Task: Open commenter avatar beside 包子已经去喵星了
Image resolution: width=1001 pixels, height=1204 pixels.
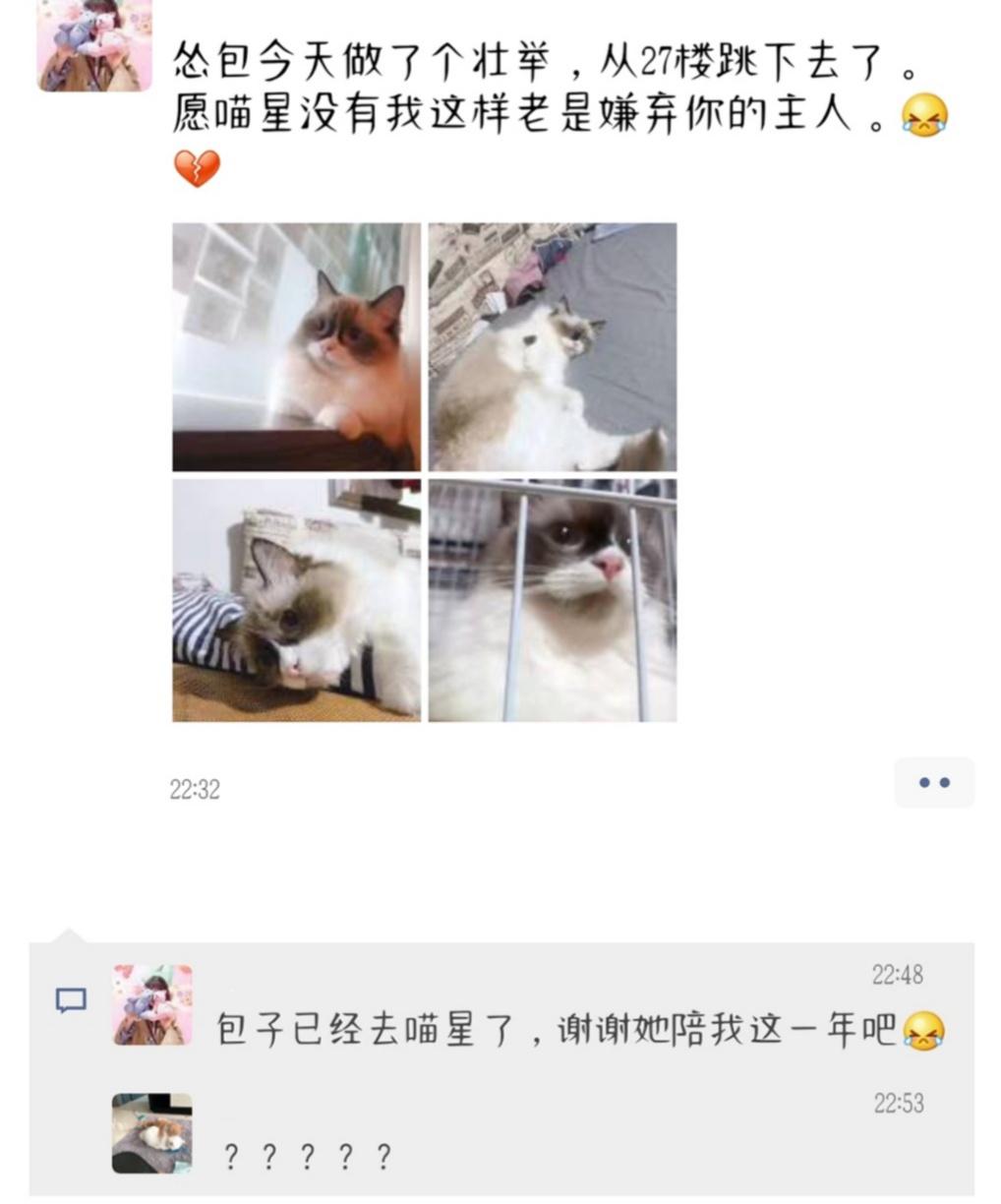Action: click(151, 1004)
